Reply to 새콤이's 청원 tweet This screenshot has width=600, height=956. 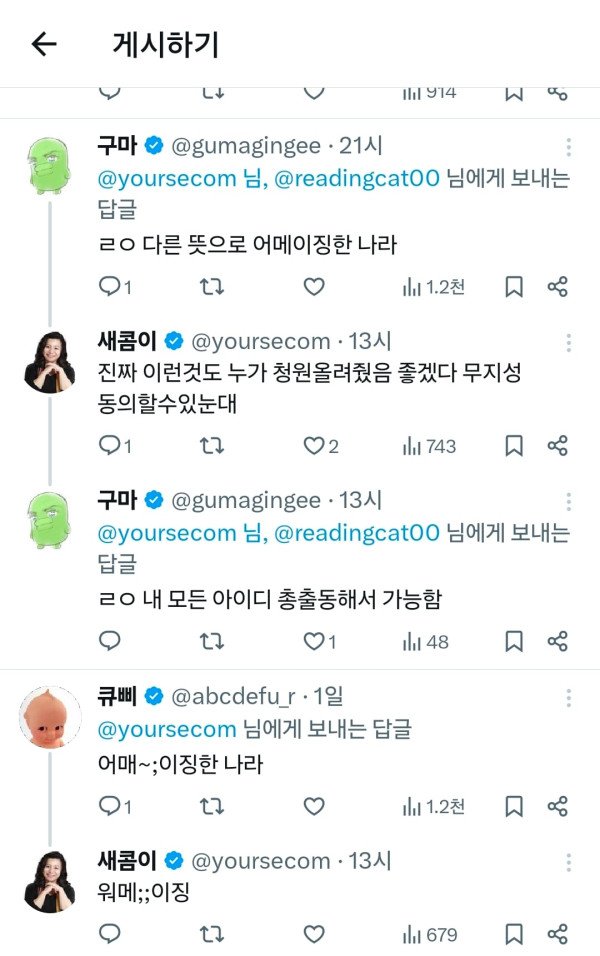(110, 445)
